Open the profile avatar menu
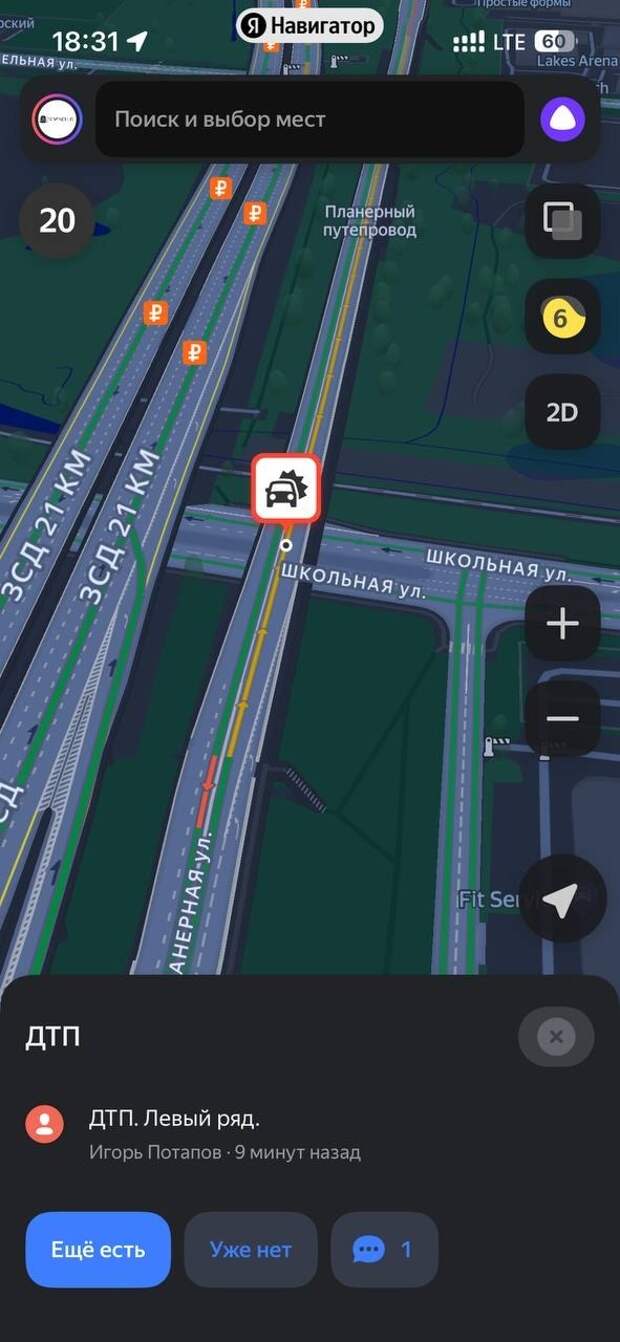Screen dimensions: 620x1342 (57, 120)
